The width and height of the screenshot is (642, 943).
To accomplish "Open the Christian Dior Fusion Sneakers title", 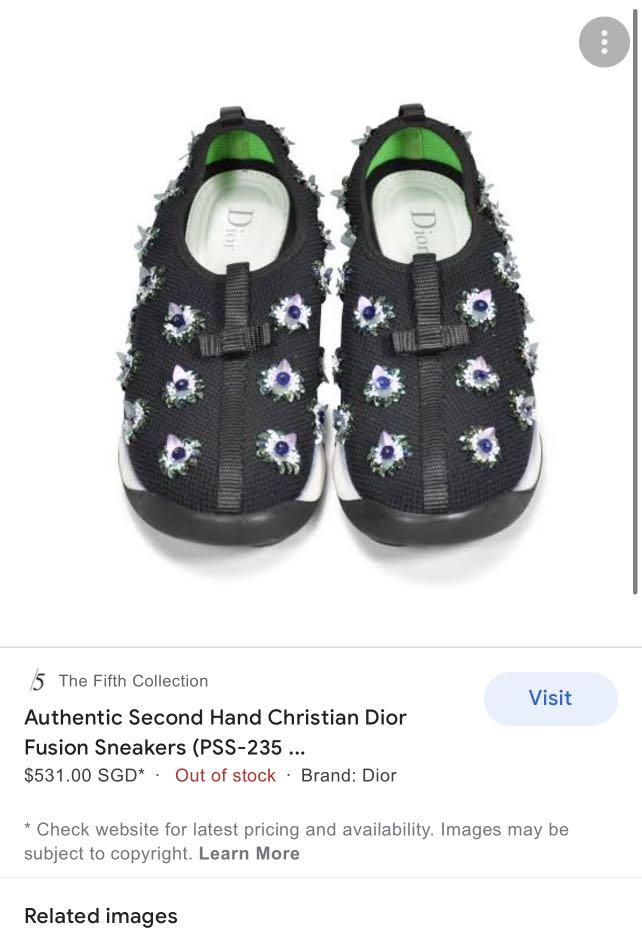I will point(215,732).
